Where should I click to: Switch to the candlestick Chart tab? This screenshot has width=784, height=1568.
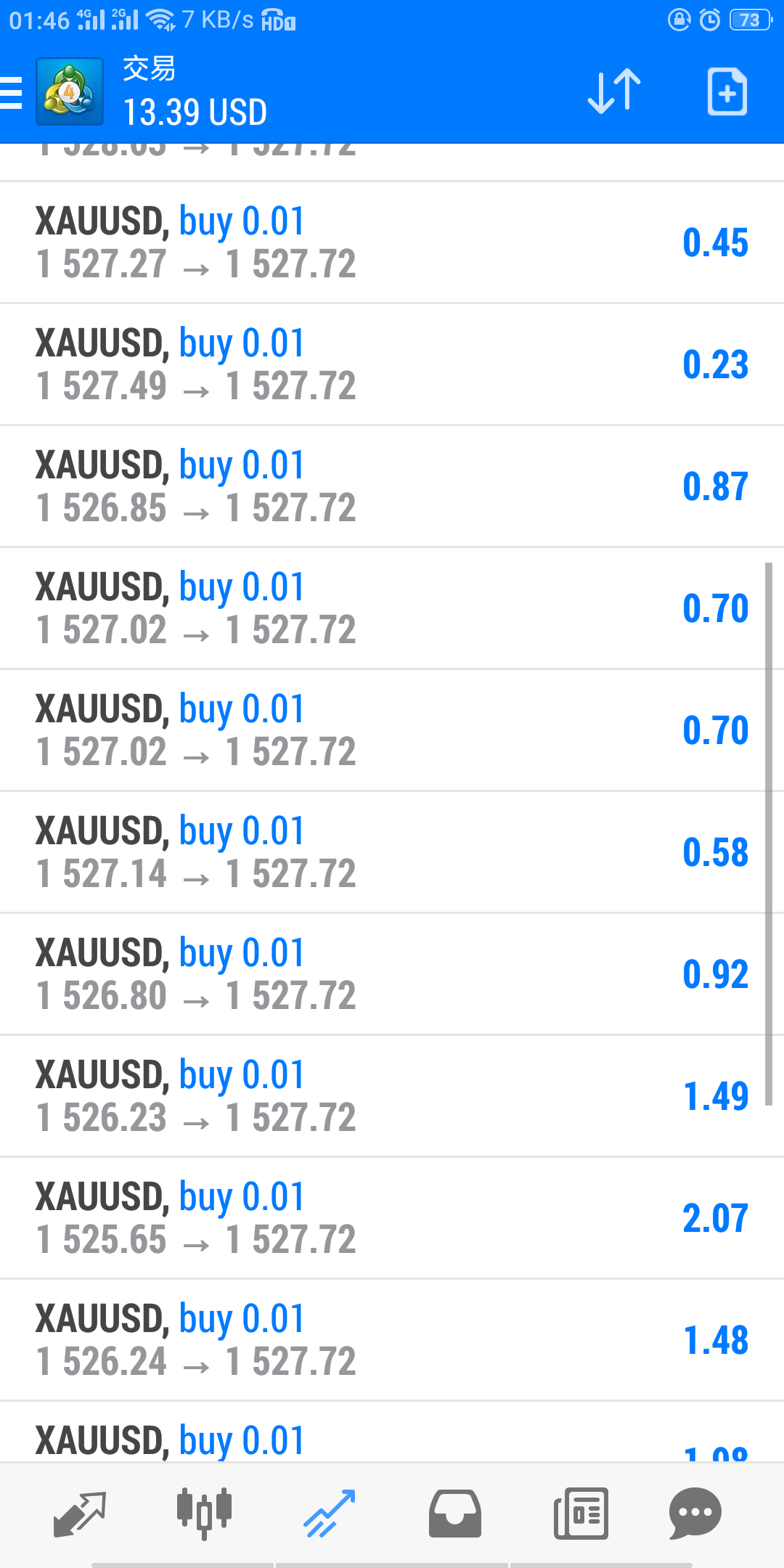(x=204, y=1514)
